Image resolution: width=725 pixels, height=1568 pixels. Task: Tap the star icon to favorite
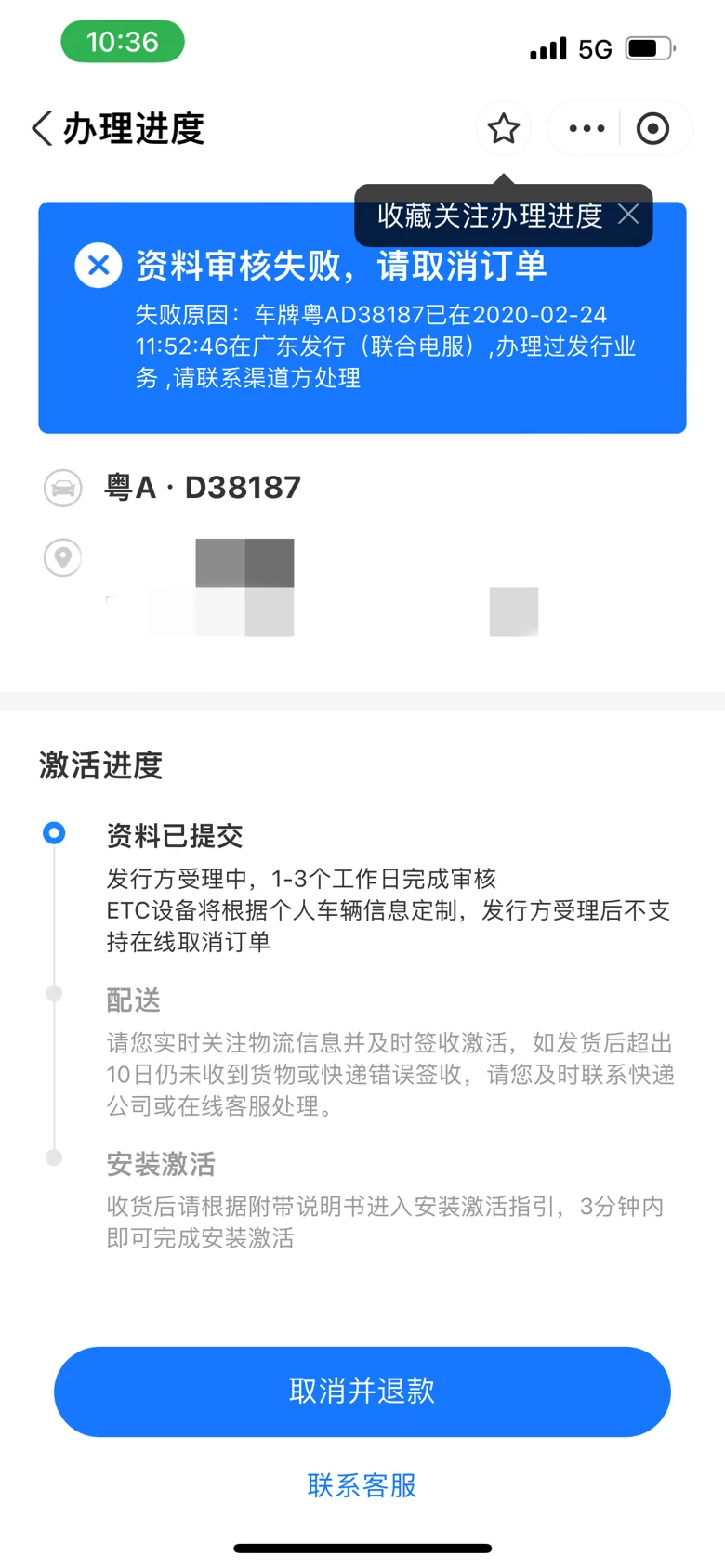tap(504, 128)
